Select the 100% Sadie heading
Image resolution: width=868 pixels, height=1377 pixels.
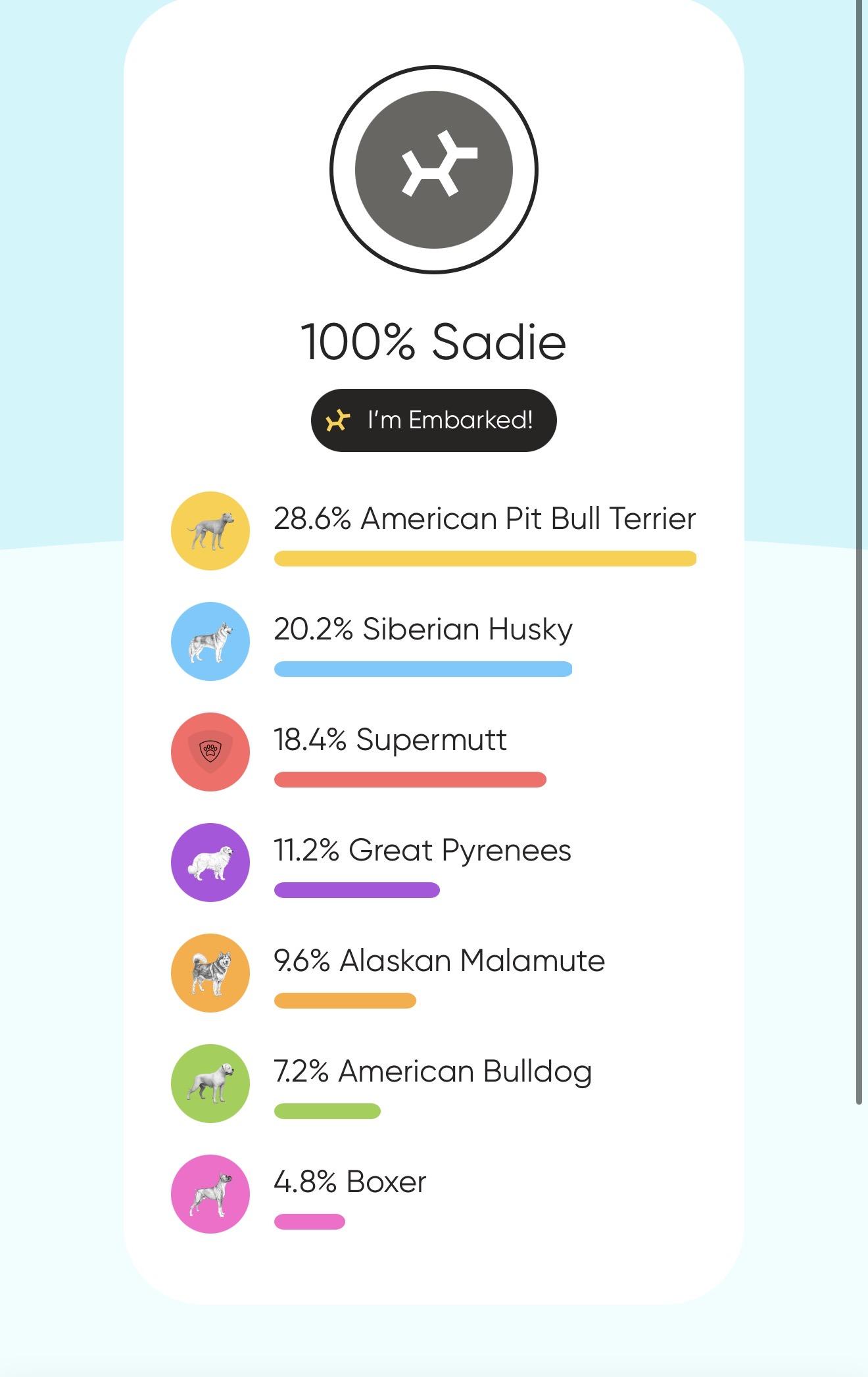pos(434,341)
